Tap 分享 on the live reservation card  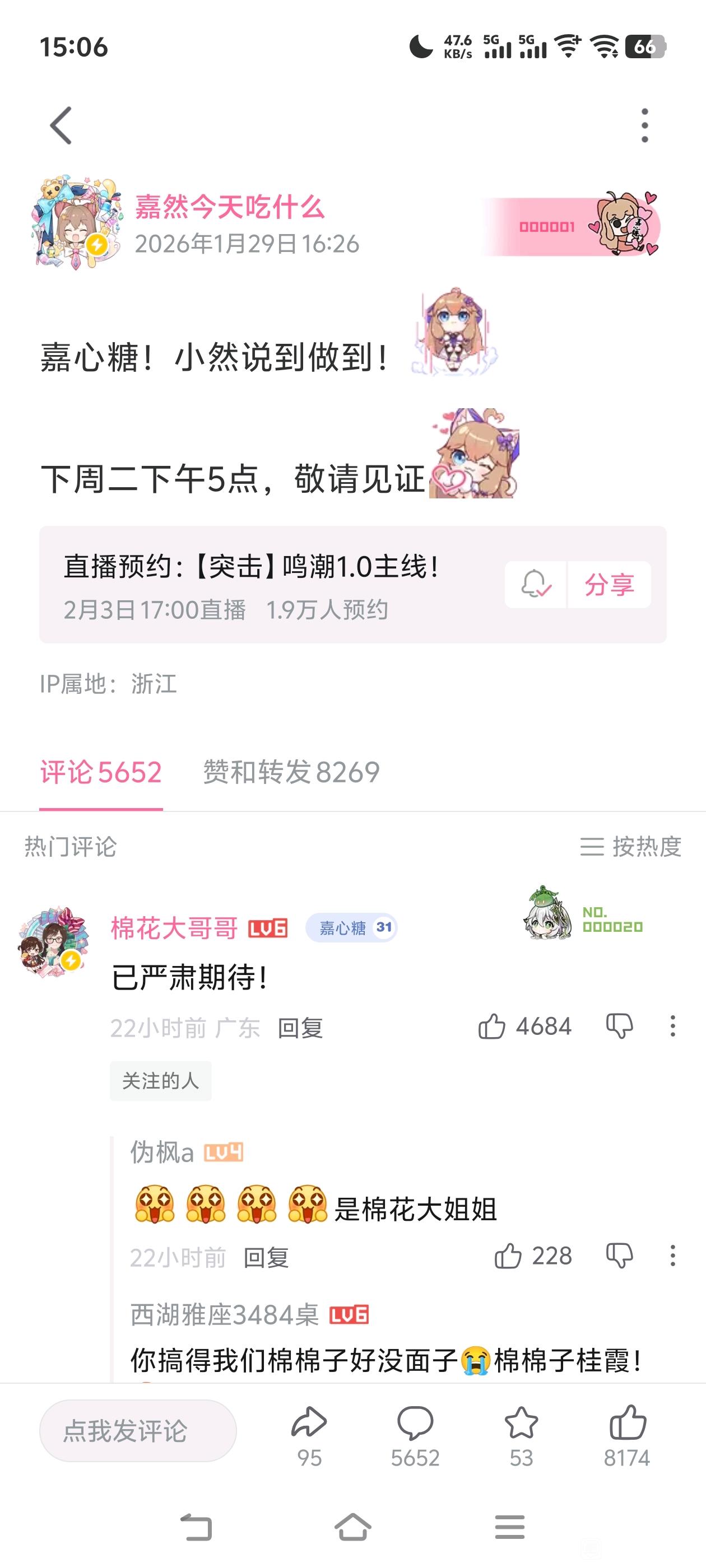click(x=609, y=584)
